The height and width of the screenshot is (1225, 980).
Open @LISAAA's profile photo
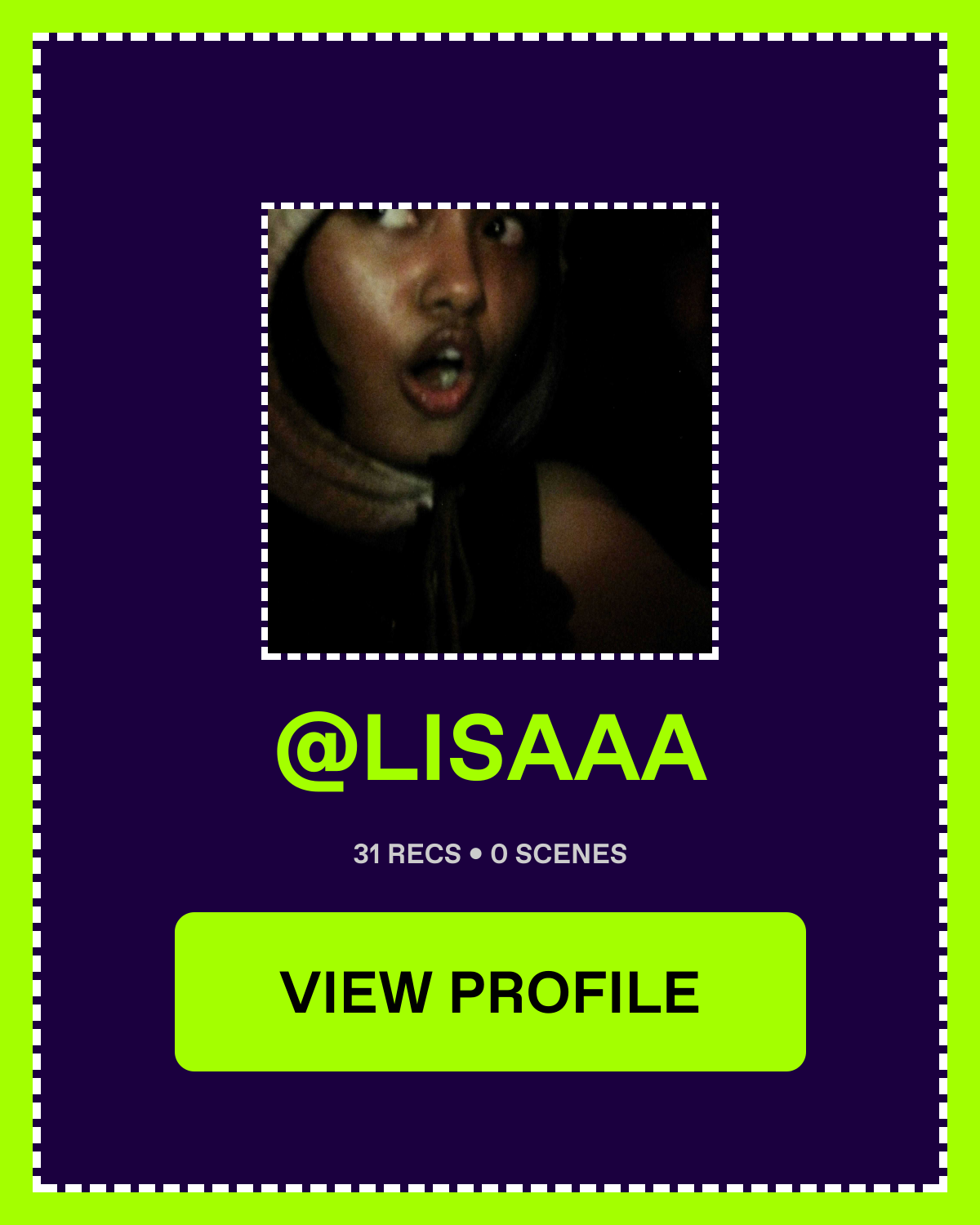(x=490, y=431)
